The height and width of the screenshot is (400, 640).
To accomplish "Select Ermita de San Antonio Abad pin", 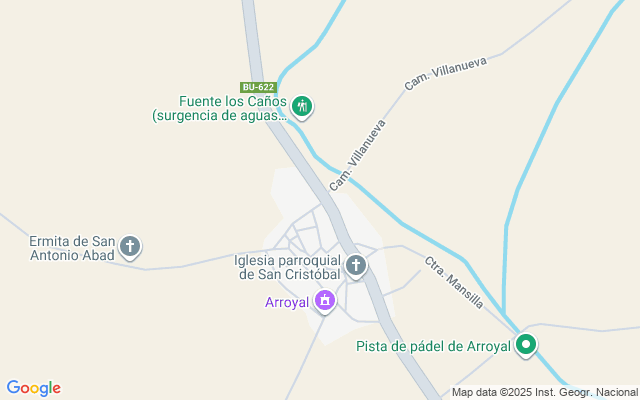I will pos(130,246).
